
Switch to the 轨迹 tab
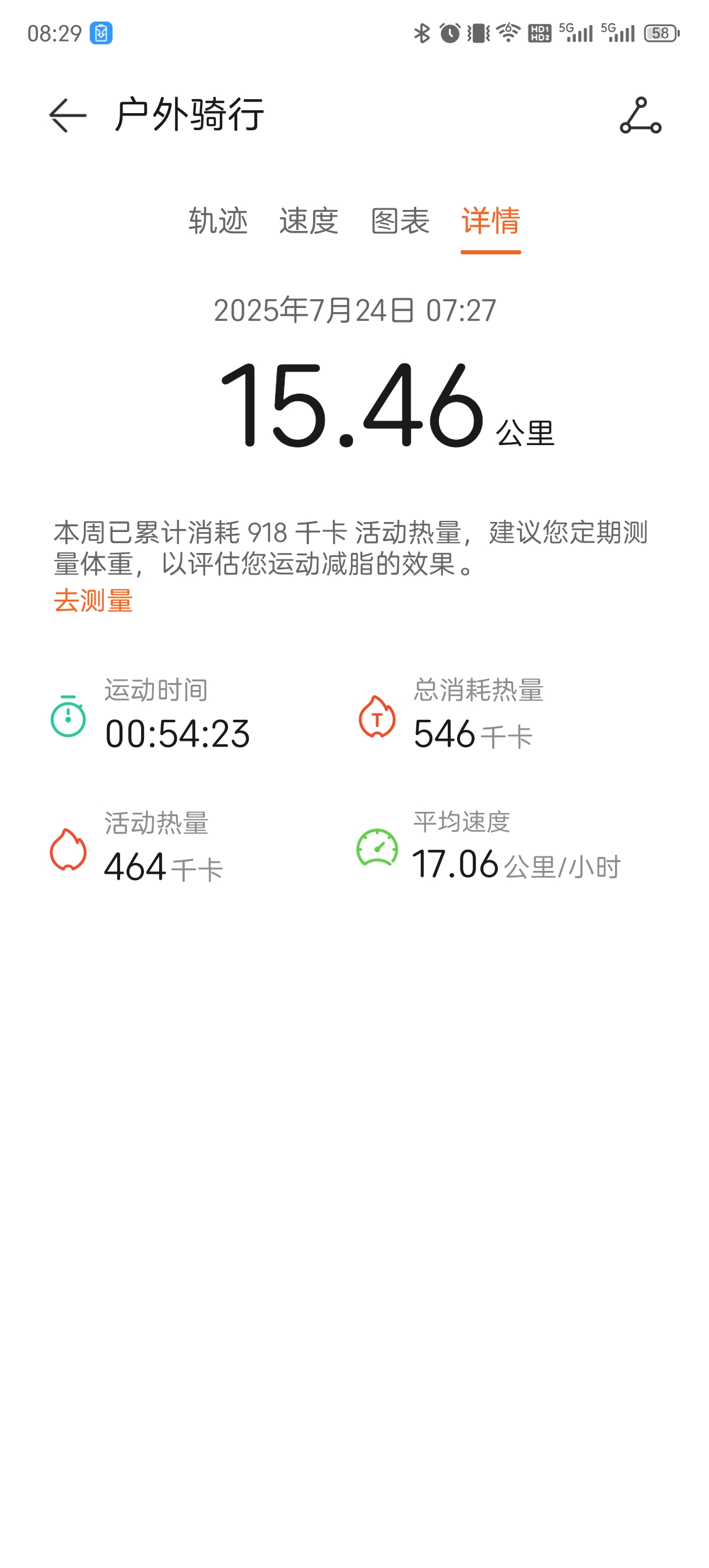pyautogui.click(x=218, y=220)
